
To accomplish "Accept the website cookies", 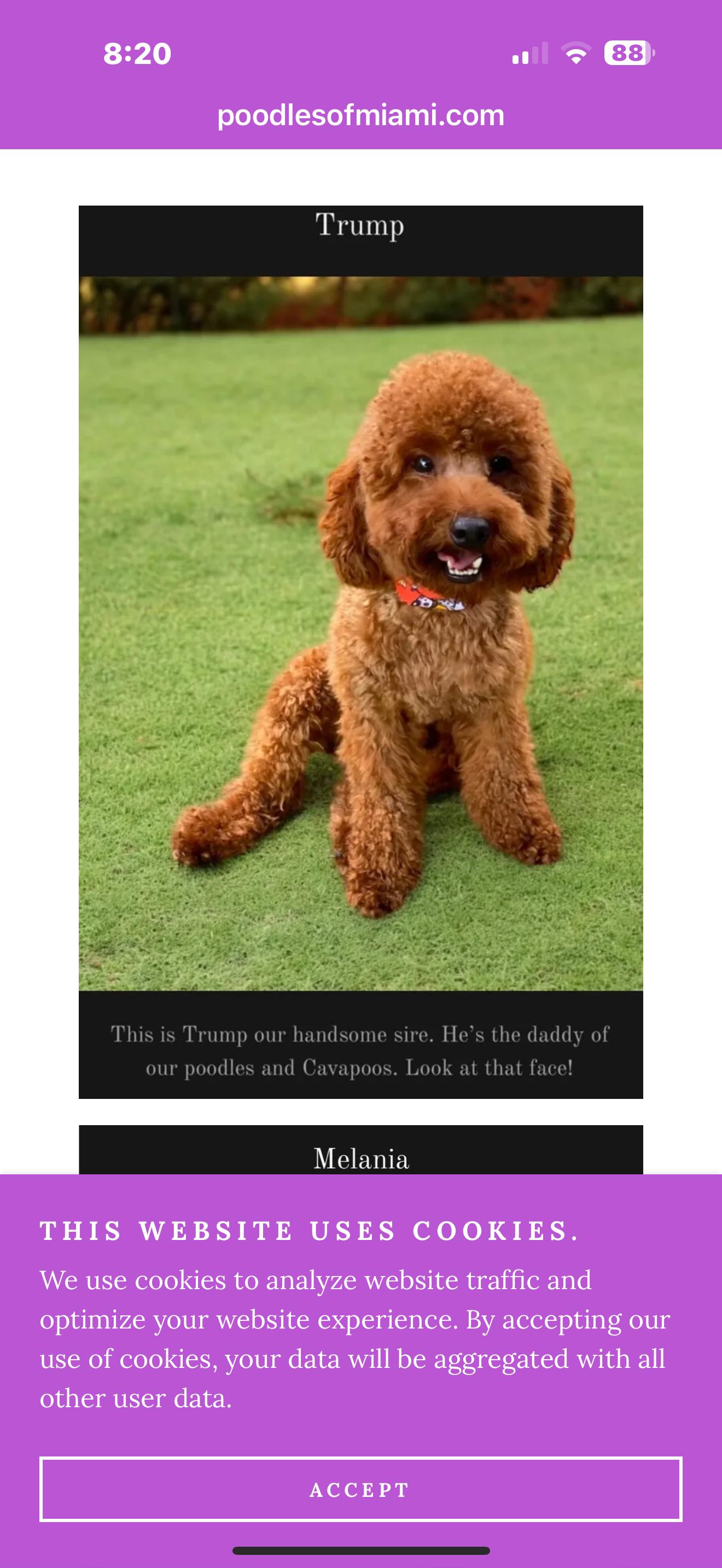I will click(360, 1489).
